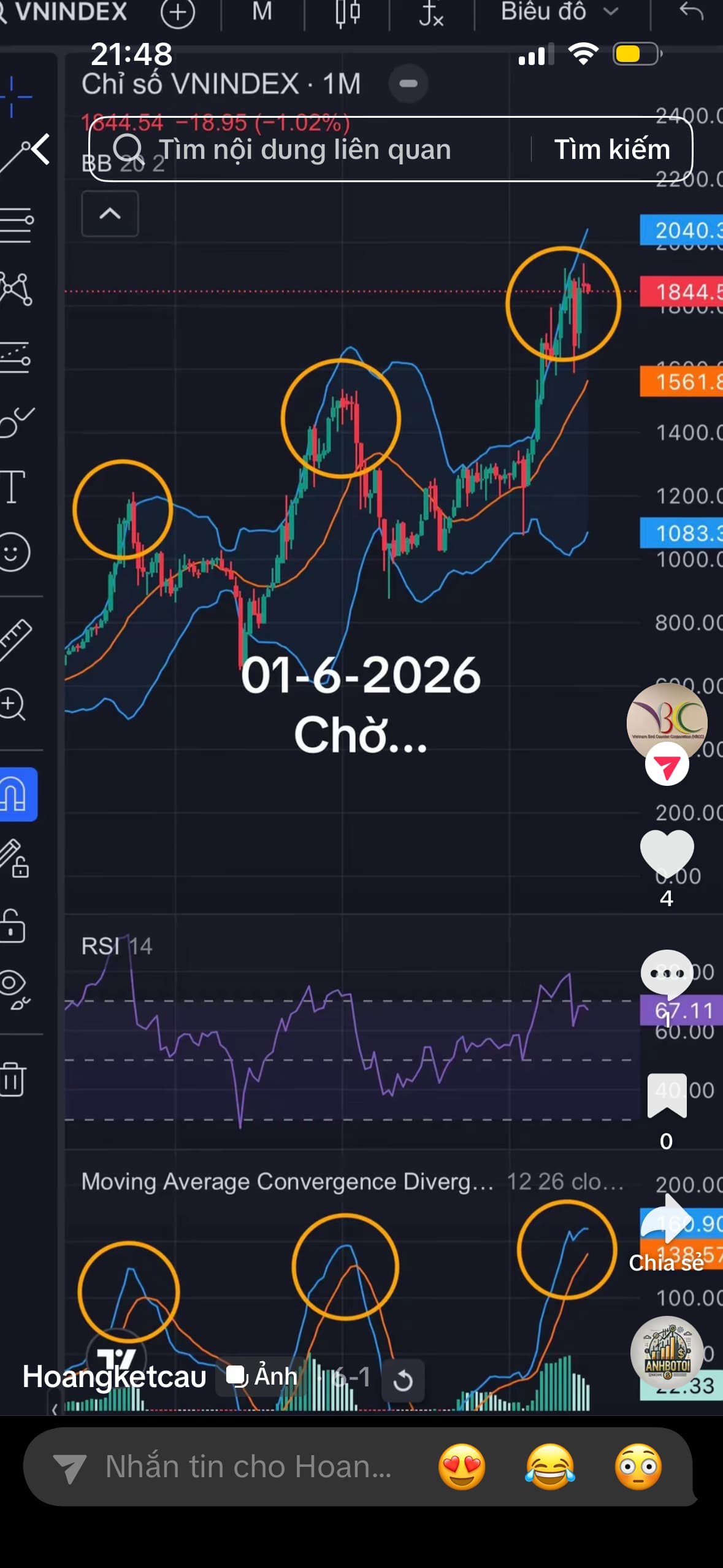This screenshot has height=1568, width=723.
Task: Like this video with the heart
Action: point(667,853)
